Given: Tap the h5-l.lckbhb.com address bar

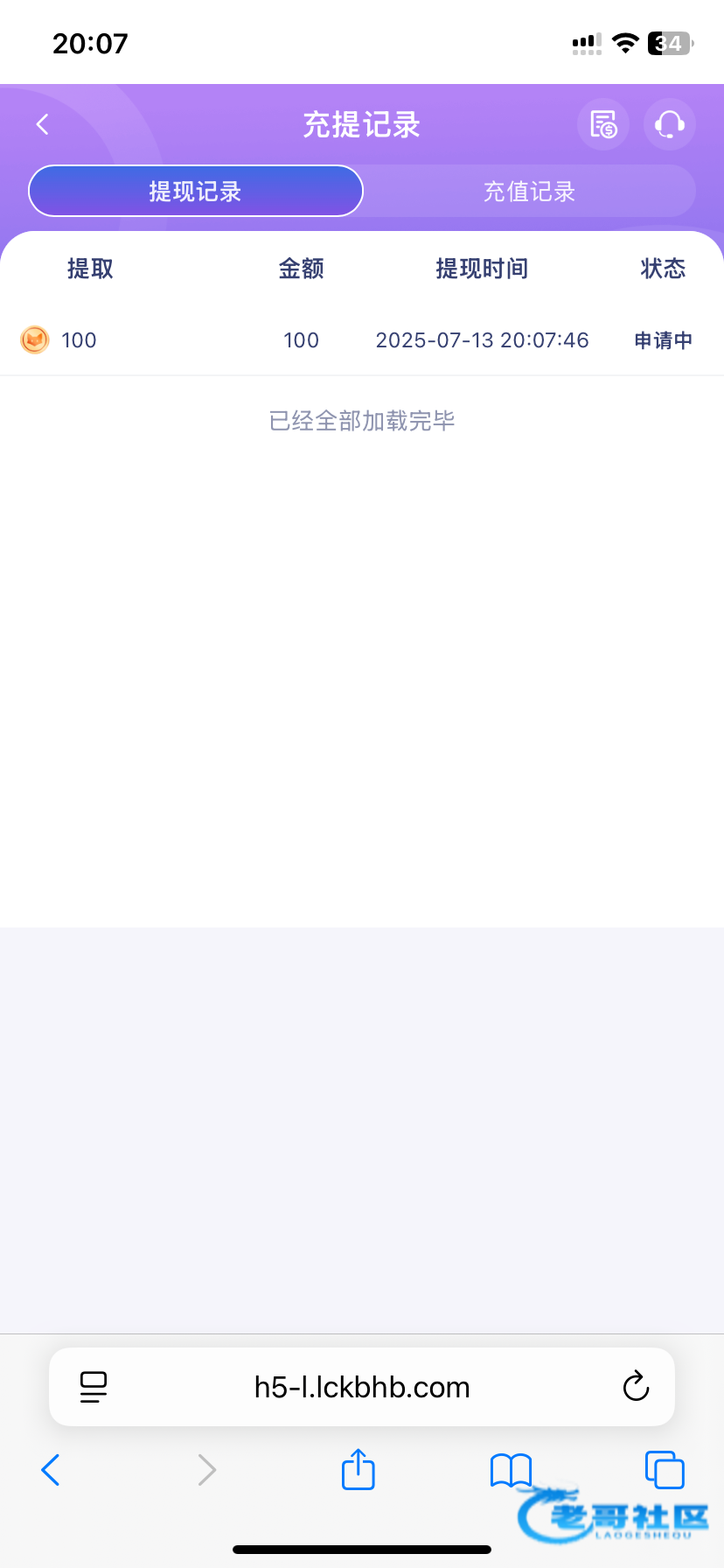Looking at the screenshot, I should [x=362, y=1387].
